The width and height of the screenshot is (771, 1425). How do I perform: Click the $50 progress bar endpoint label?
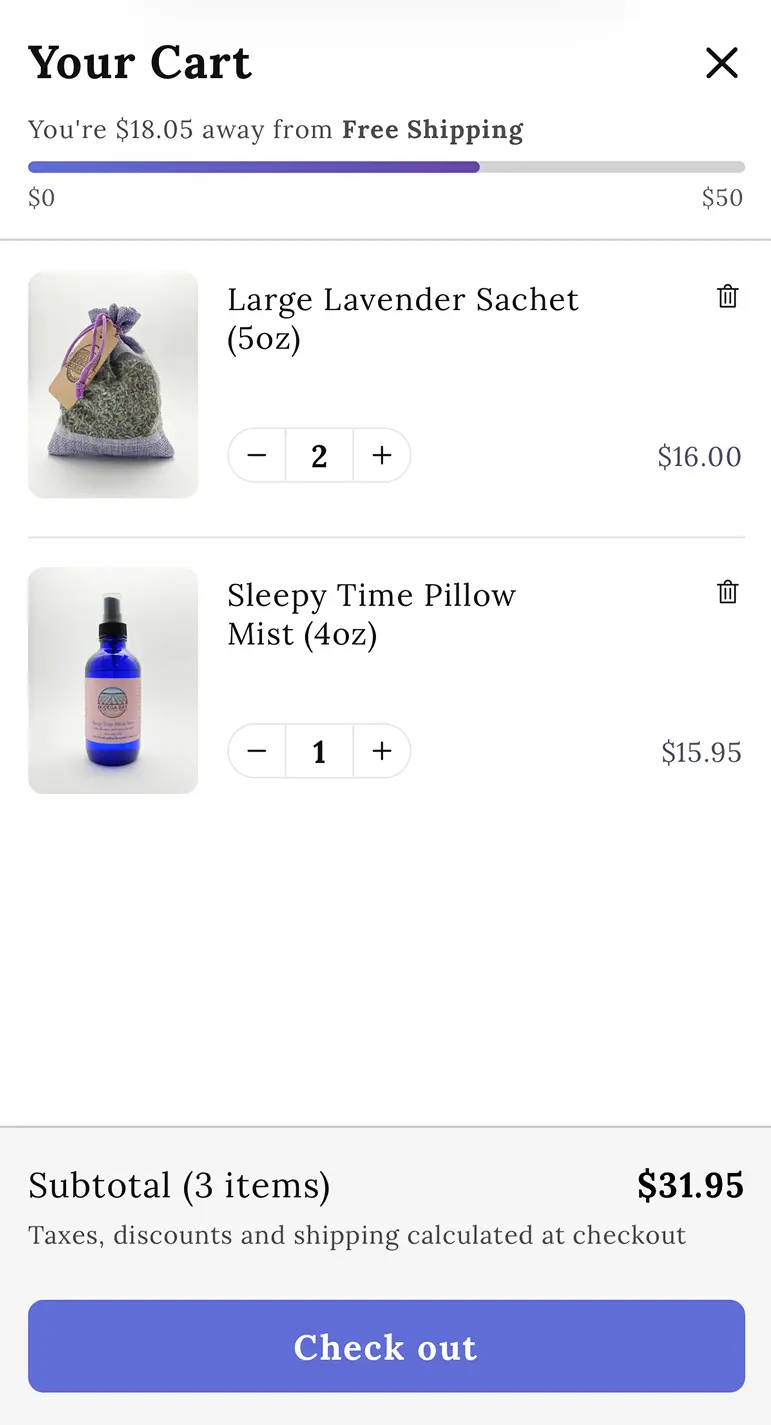tap(721, 197)
